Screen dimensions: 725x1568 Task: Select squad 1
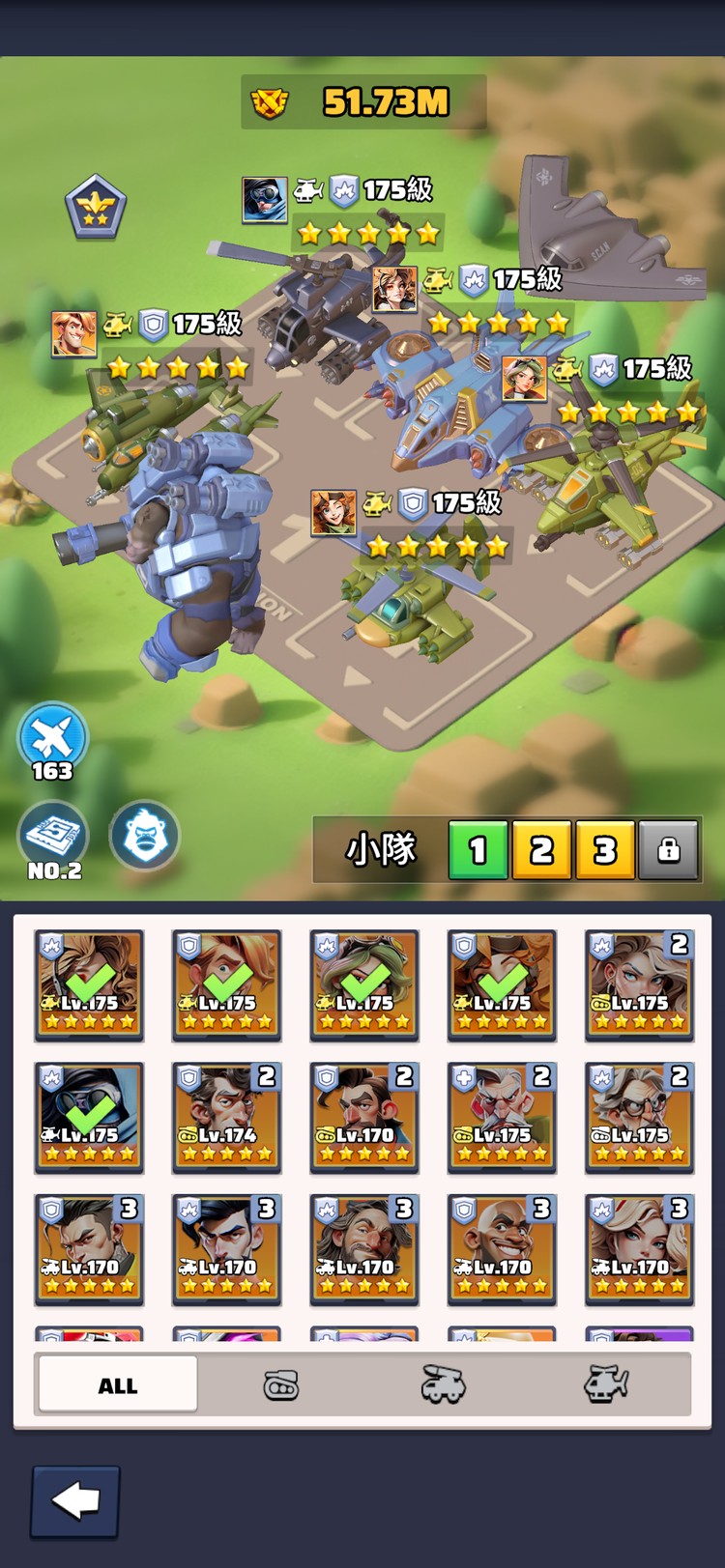pos(478,850)
